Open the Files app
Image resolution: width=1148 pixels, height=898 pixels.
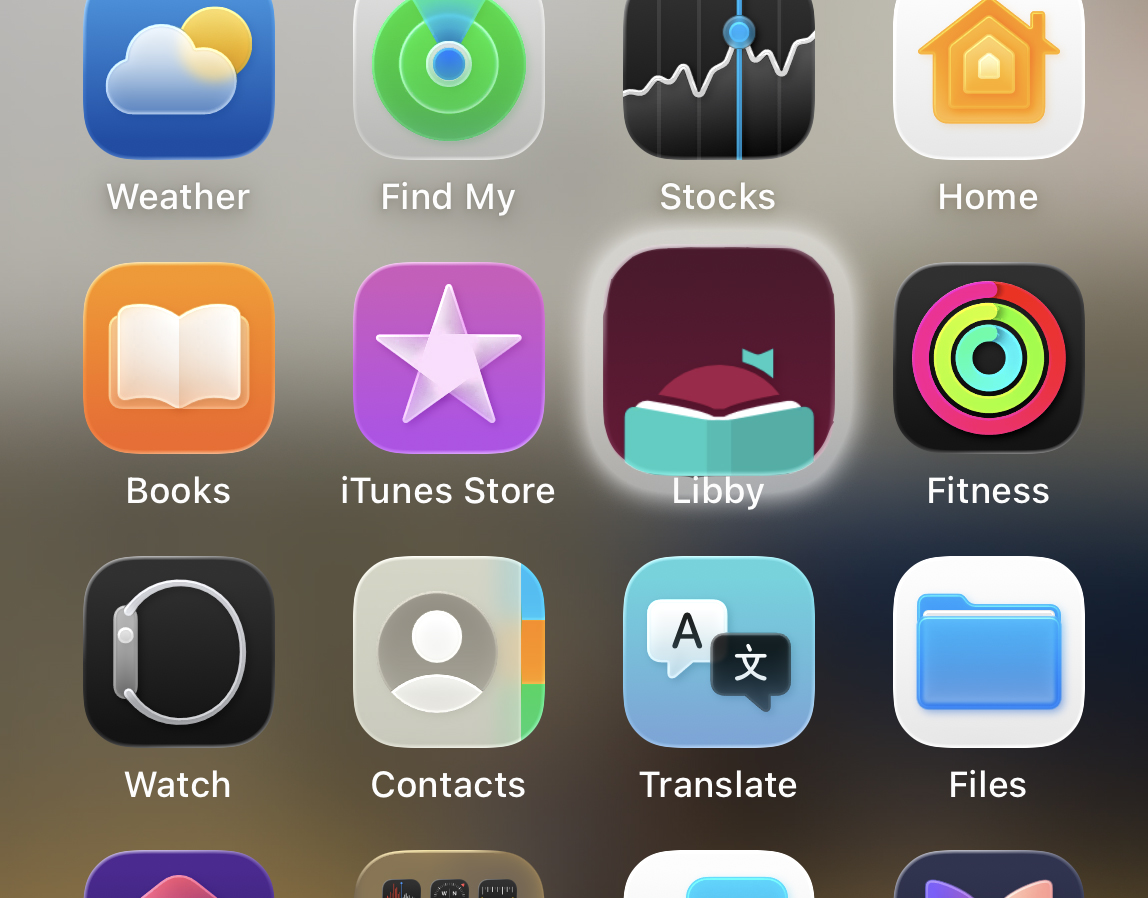pos(989,652)
